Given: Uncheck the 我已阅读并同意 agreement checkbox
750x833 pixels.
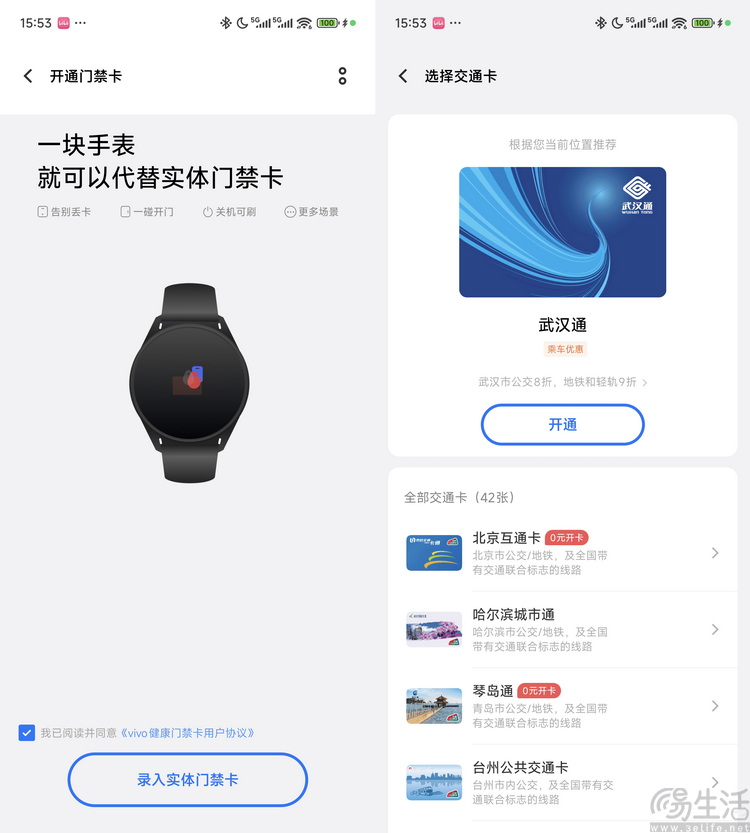Looking at the screenshot, I should pyautogui.click(x=27, y=733).
